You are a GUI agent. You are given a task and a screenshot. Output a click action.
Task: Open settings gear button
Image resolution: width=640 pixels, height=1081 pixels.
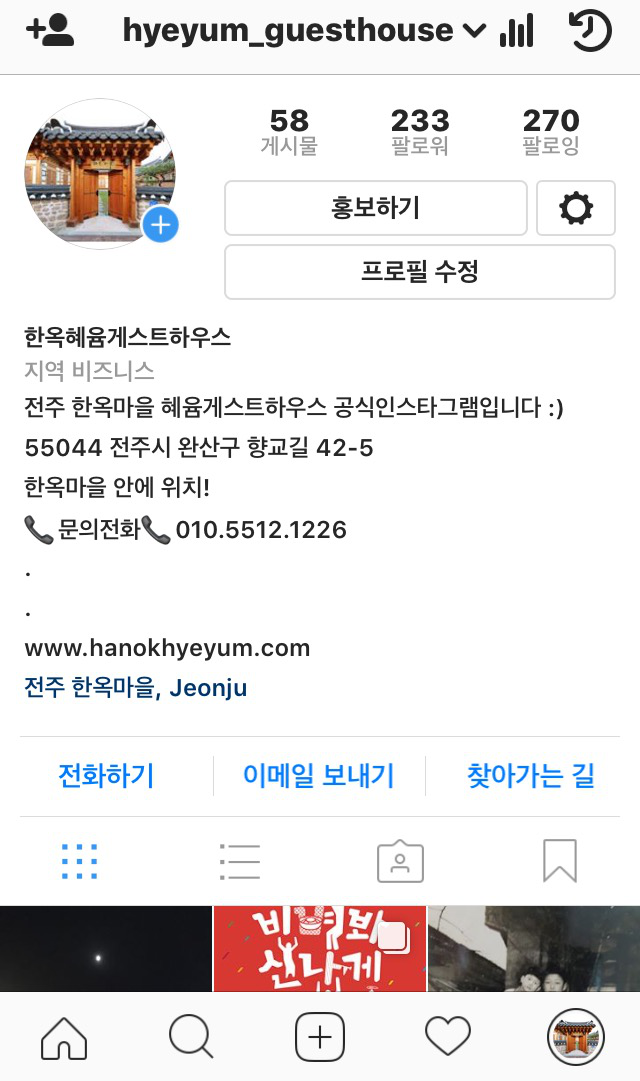tap(575, 208)
